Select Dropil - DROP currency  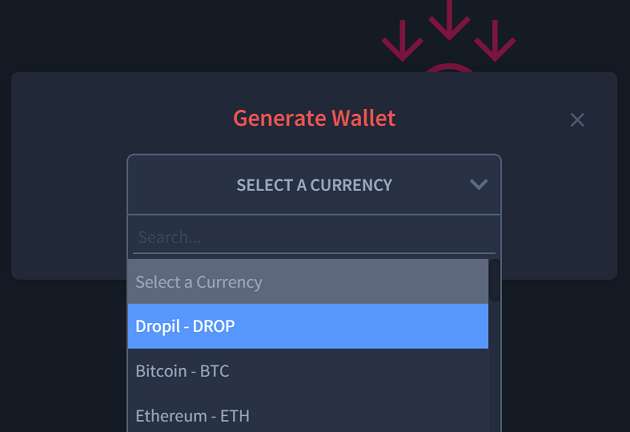pyautogui.click(x=307, y=326)
